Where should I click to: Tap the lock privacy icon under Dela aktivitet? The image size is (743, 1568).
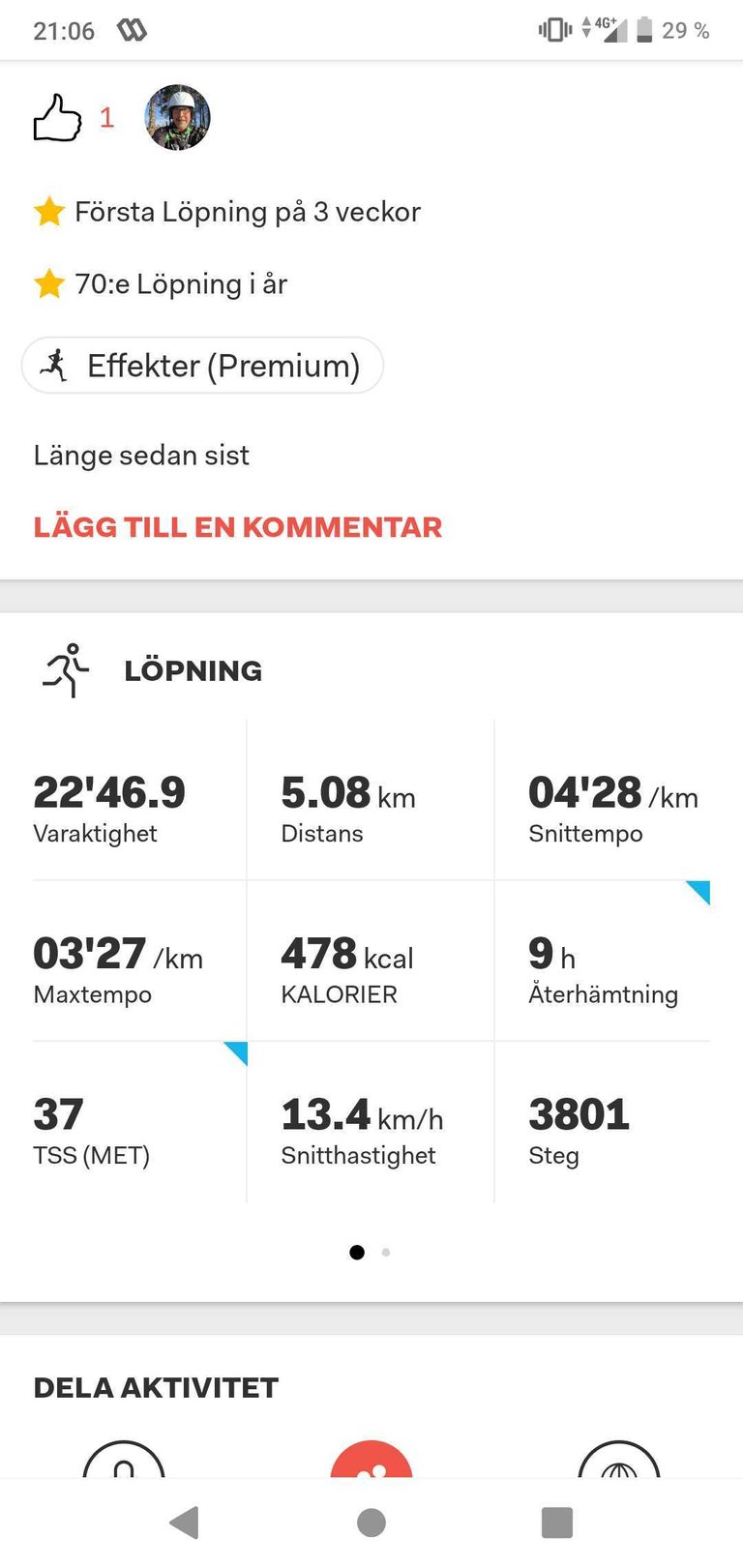coord(124,1463)
